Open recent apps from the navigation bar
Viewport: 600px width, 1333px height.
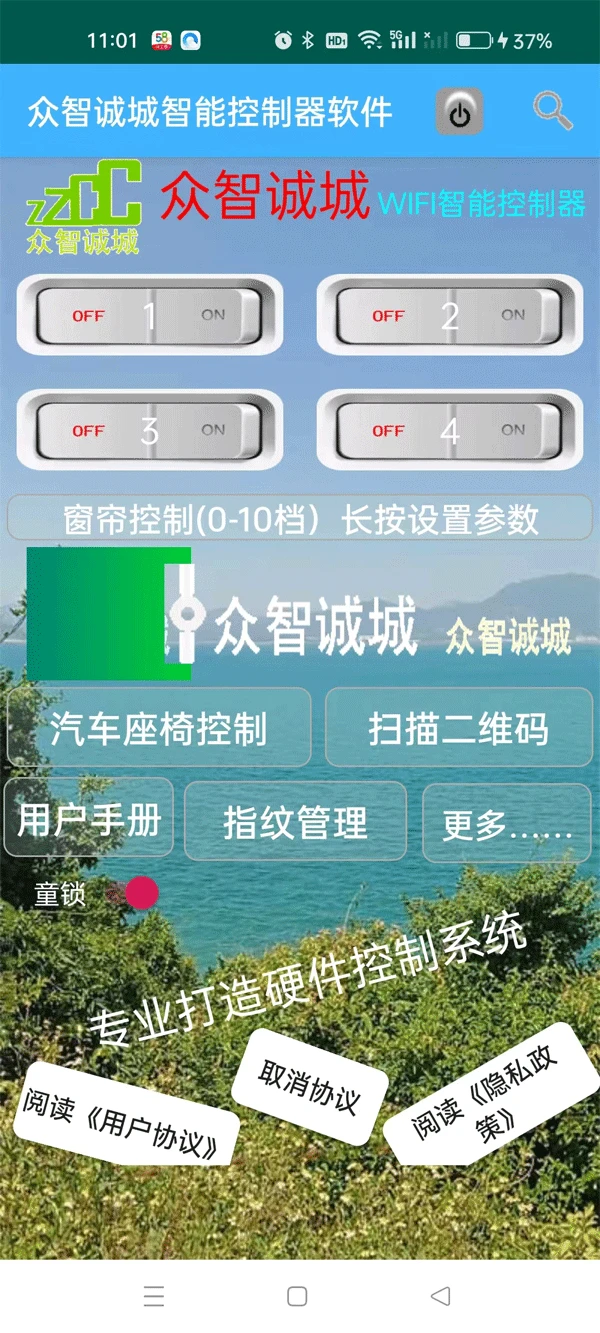pyautogui.click(x=154, y=1297)
